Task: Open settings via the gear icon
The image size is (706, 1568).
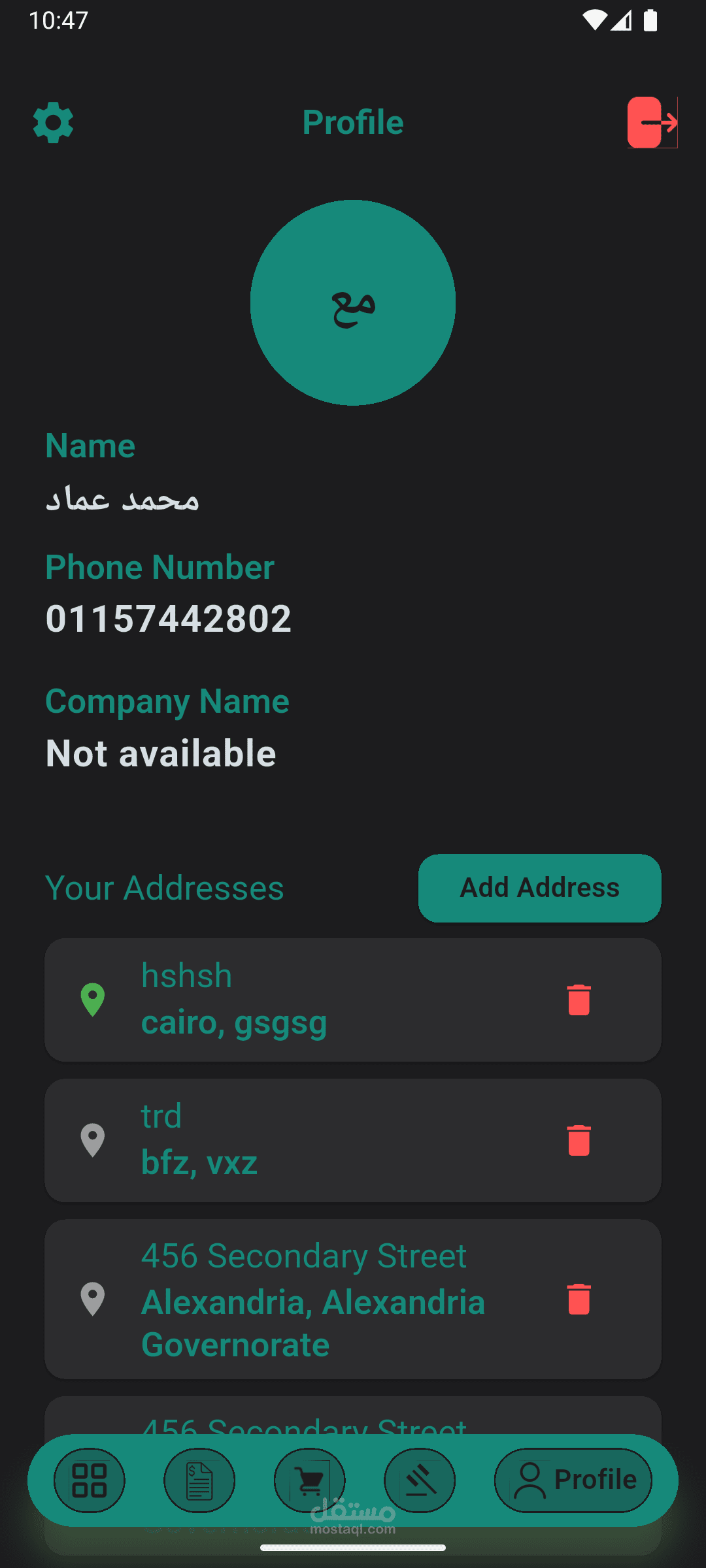Action: pos(53,122)
